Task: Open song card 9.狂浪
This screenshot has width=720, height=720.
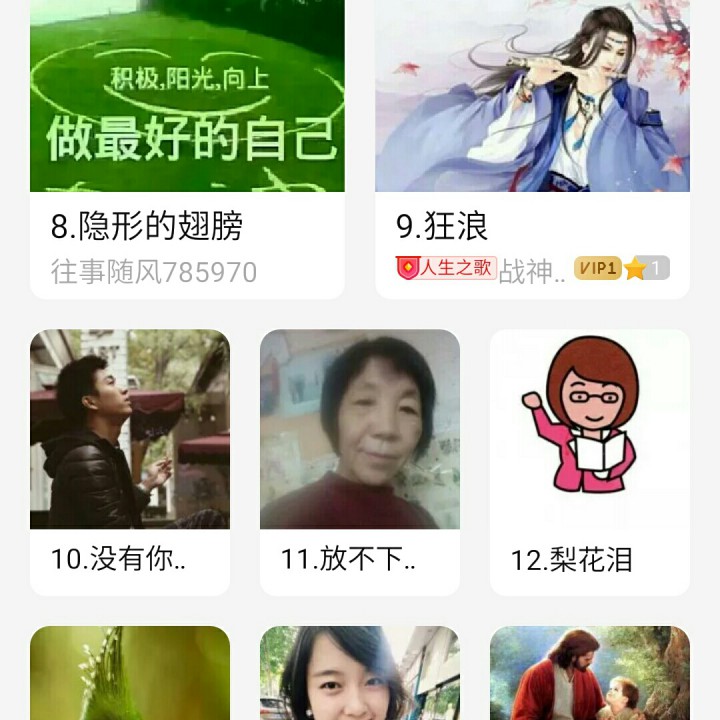Action: tap(532, 149)
